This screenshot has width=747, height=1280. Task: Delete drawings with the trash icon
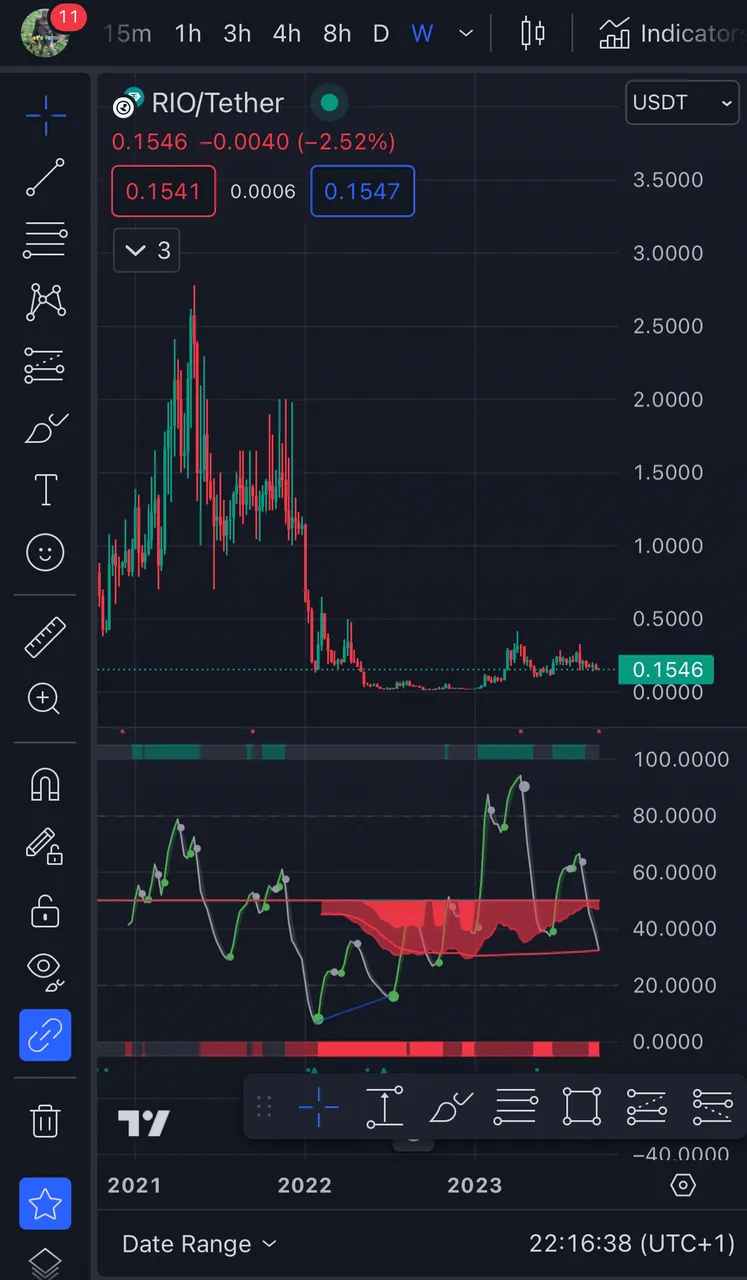point(45,1120)
